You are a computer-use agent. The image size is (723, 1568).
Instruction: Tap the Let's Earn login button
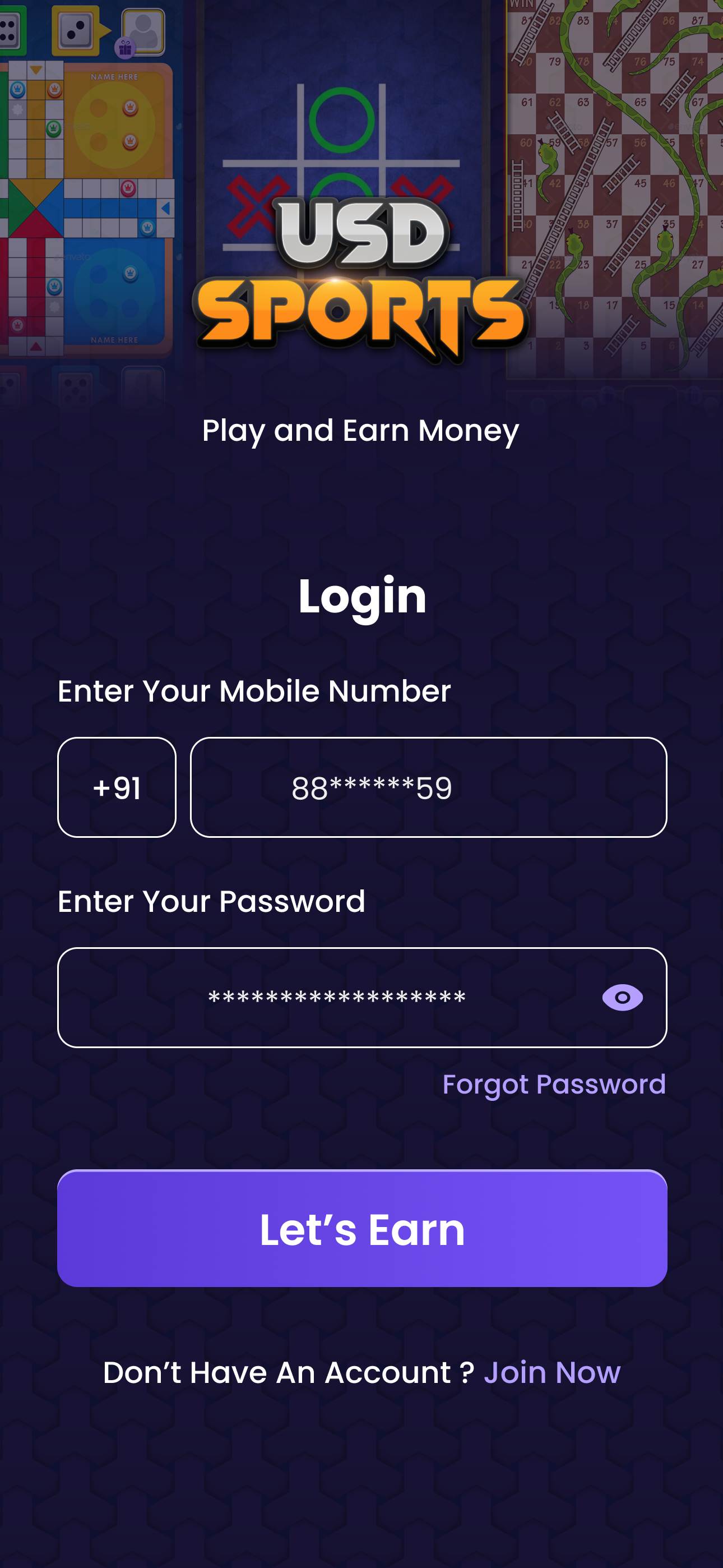tap(362, 1228)
